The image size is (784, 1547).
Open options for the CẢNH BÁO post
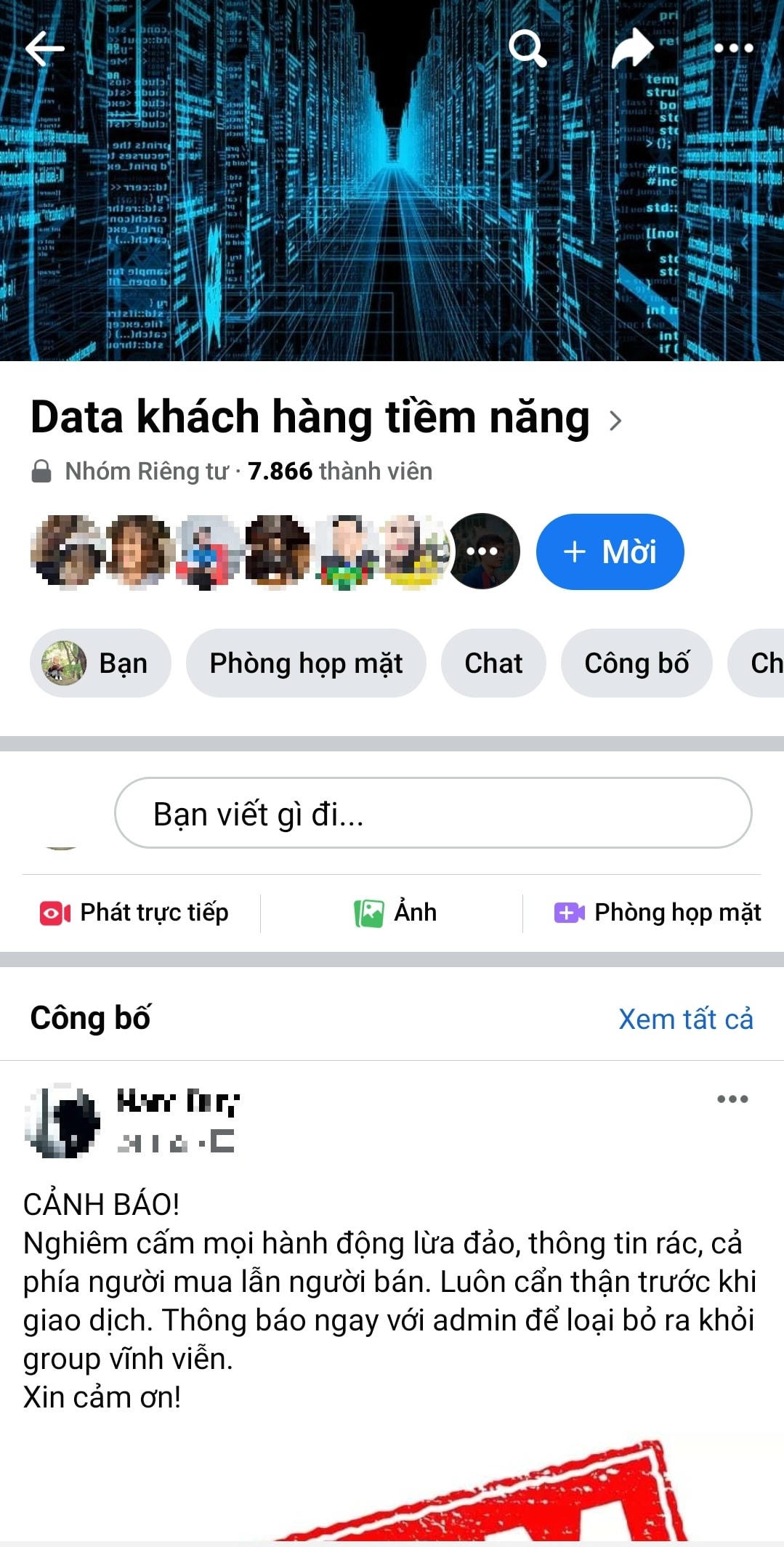pos(732,1099)
